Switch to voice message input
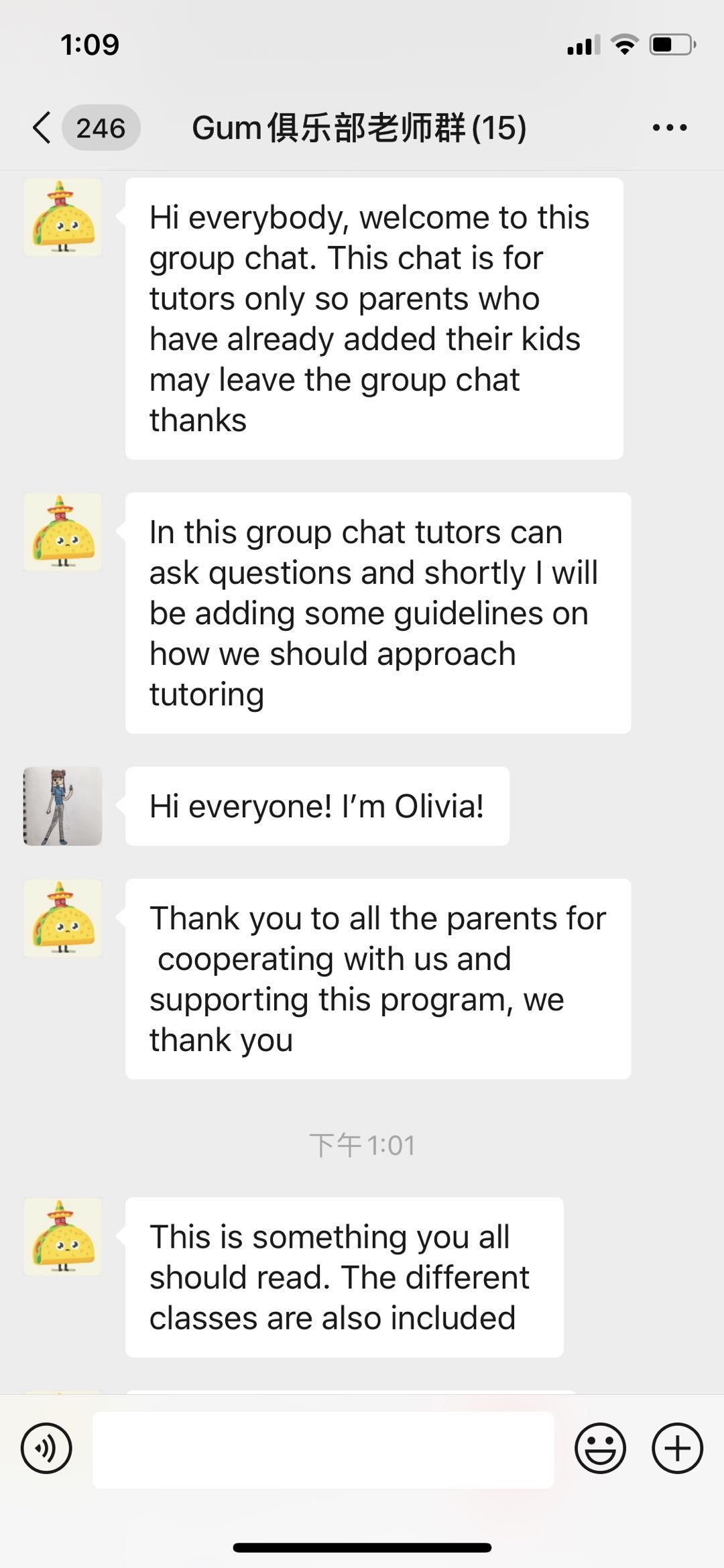 click(x=46, y=1448)
